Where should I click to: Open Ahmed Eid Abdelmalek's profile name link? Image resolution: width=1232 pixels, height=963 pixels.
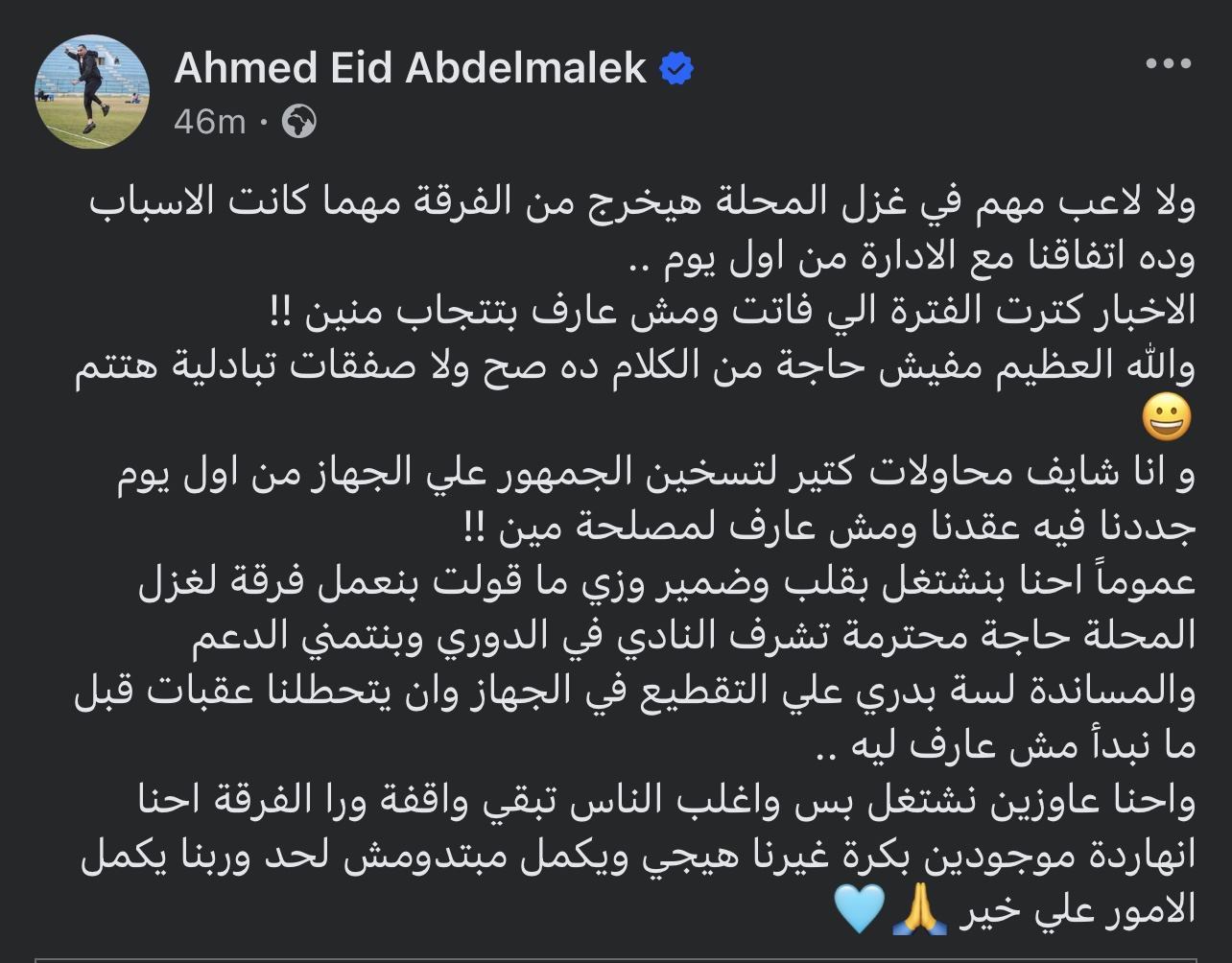tap(411, 68)
